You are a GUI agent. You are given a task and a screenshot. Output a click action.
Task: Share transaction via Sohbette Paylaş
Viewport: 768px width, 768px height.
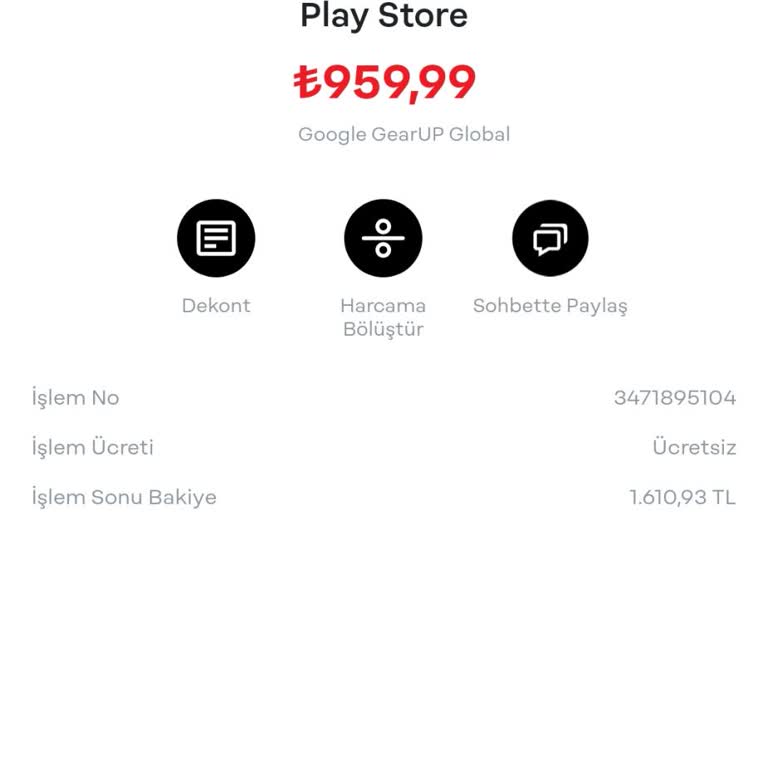550,239
